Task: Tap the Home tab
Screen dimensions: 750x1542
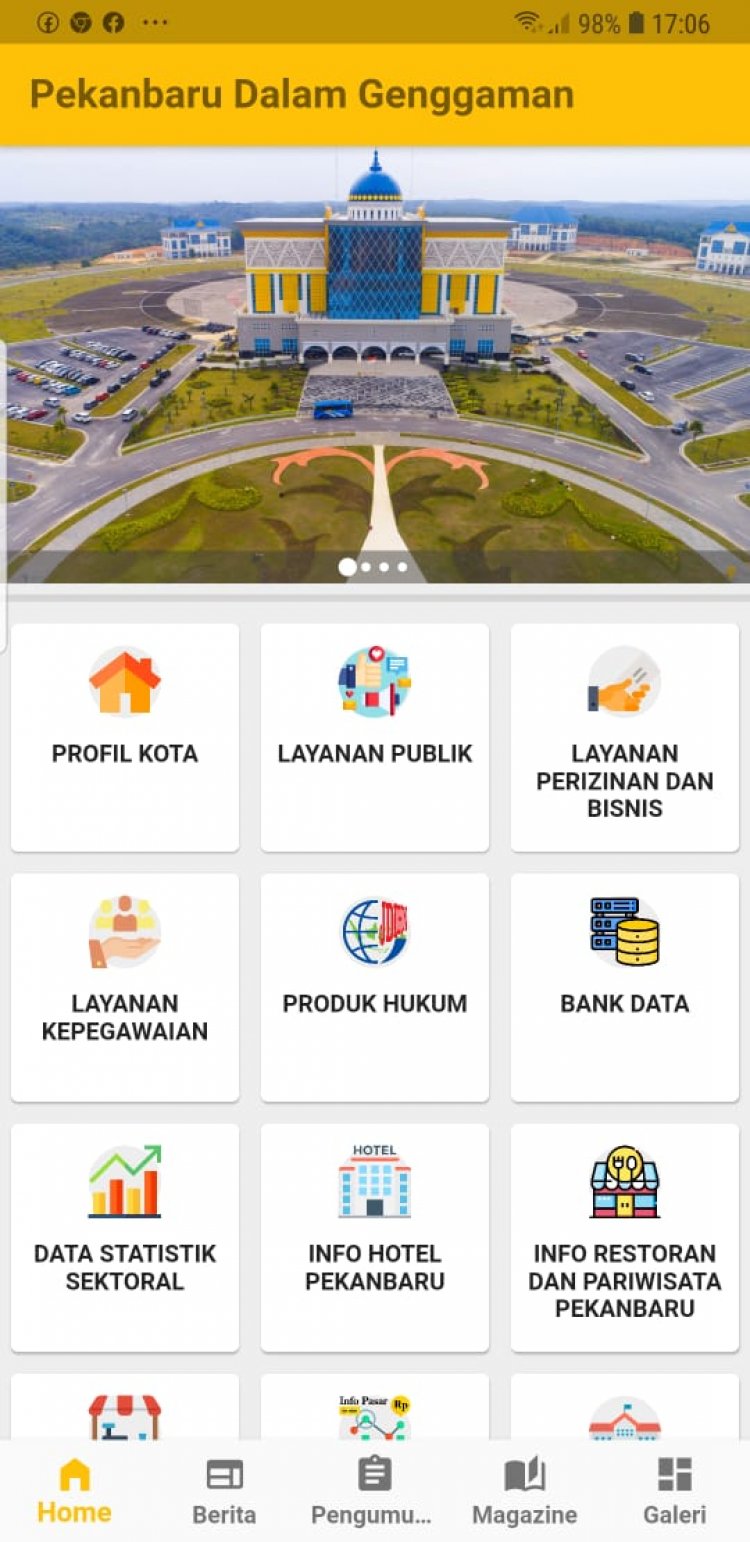Action: pos(75,1490)
